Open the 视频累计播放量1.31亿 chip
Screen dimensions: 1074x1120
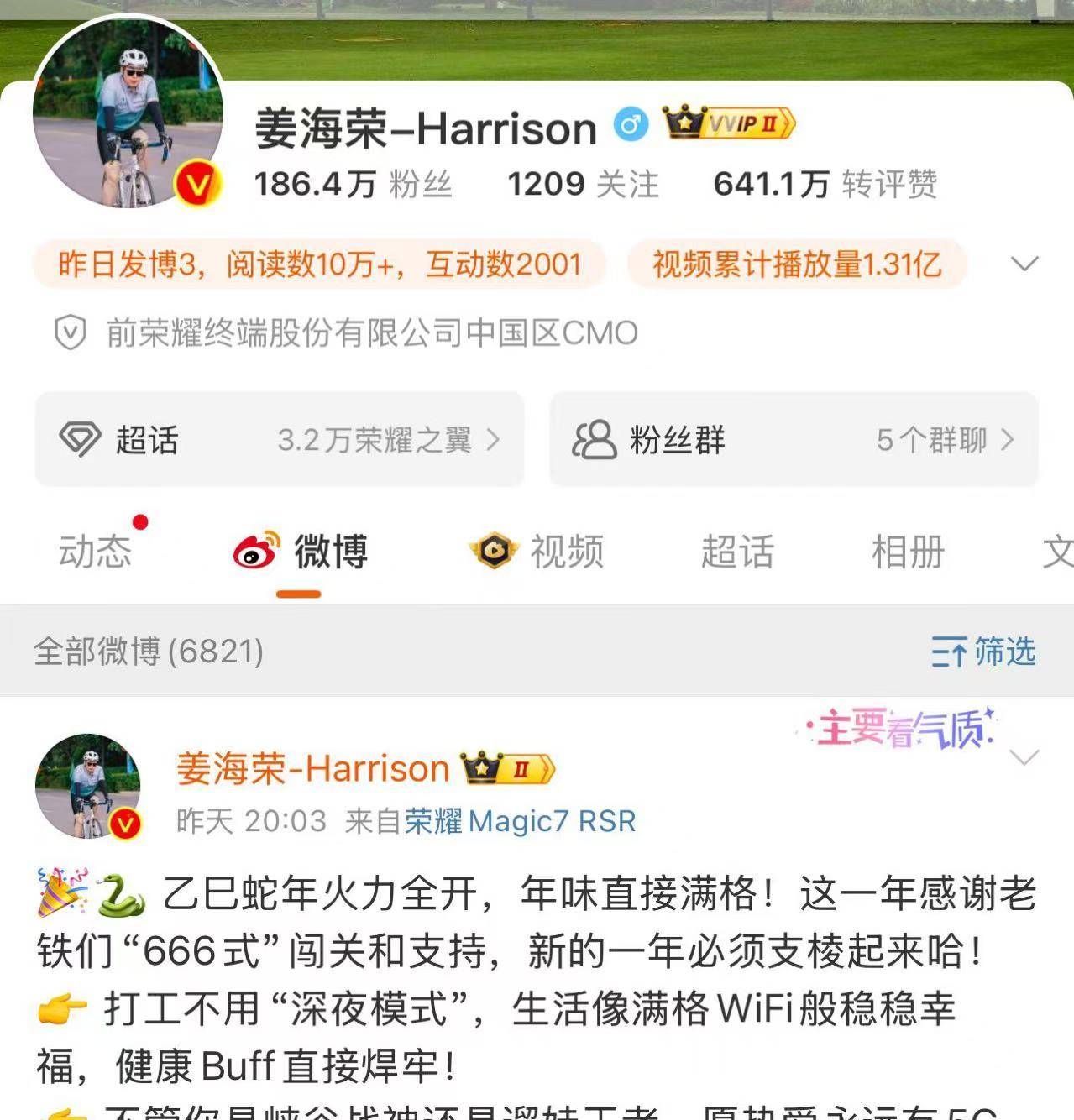(x=796, y=264)
